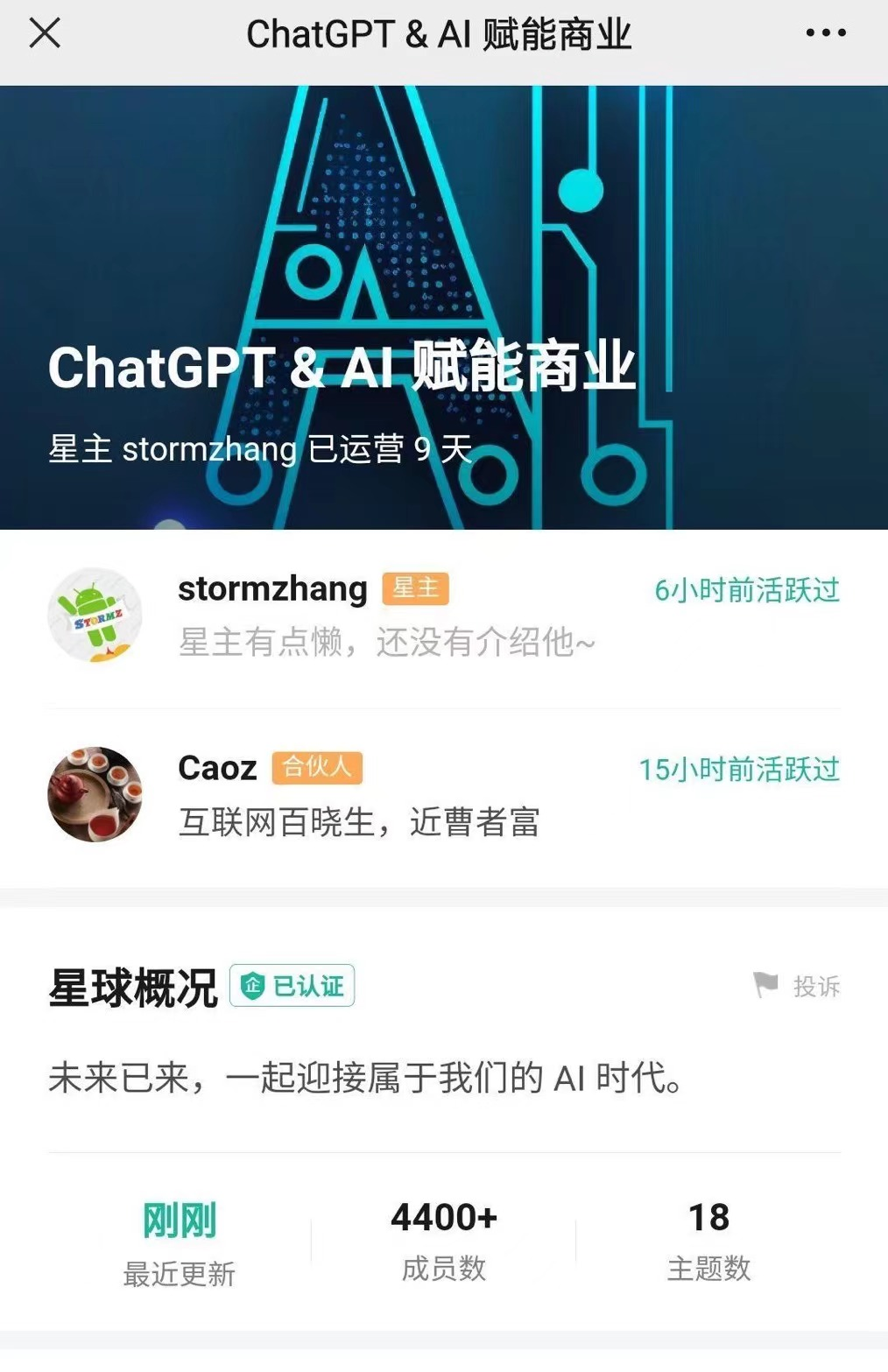The width and height of the screenshot is (888, 1372).
Task: Close the ChatGPT & AI 赋能商业 page
Action: click(45, 34)
